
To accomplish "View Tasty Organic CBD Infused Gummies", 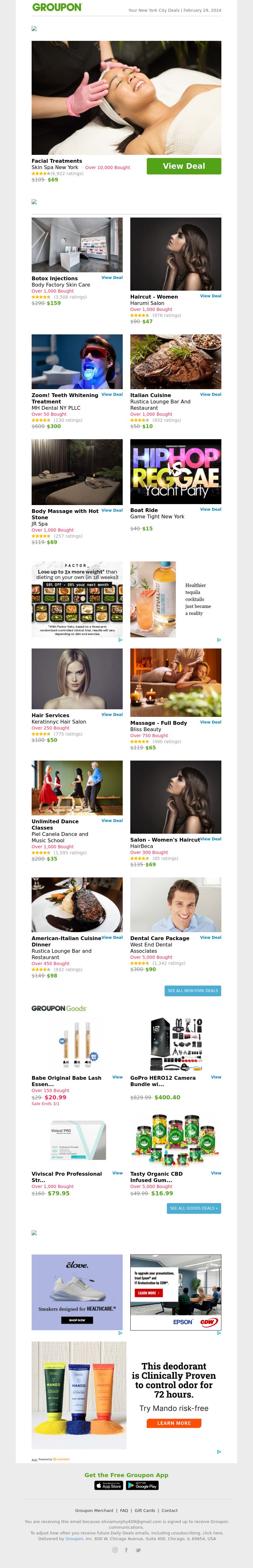I will pos(216,1173).
